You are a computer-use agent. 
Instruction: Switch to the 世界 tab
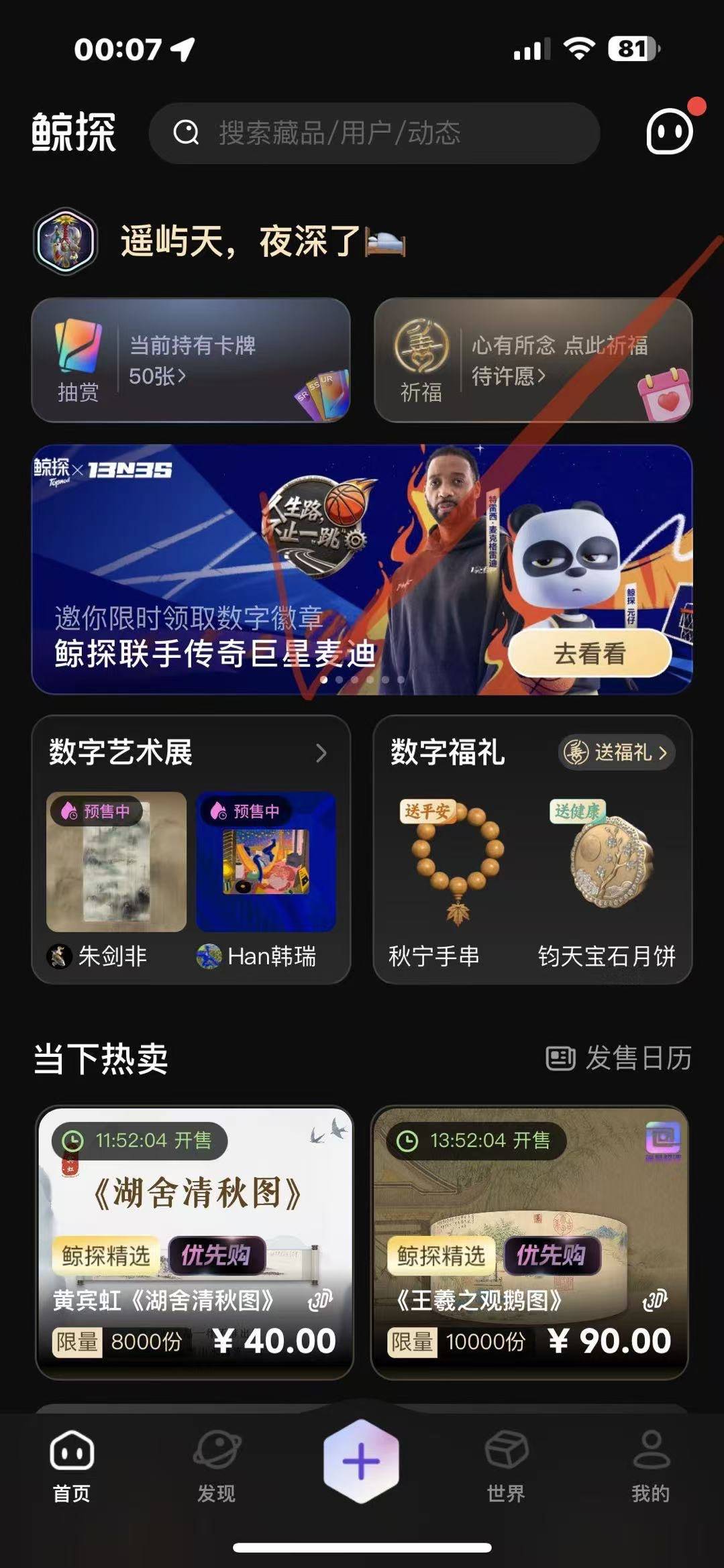pyautogui.click(x=506, y=1464)
